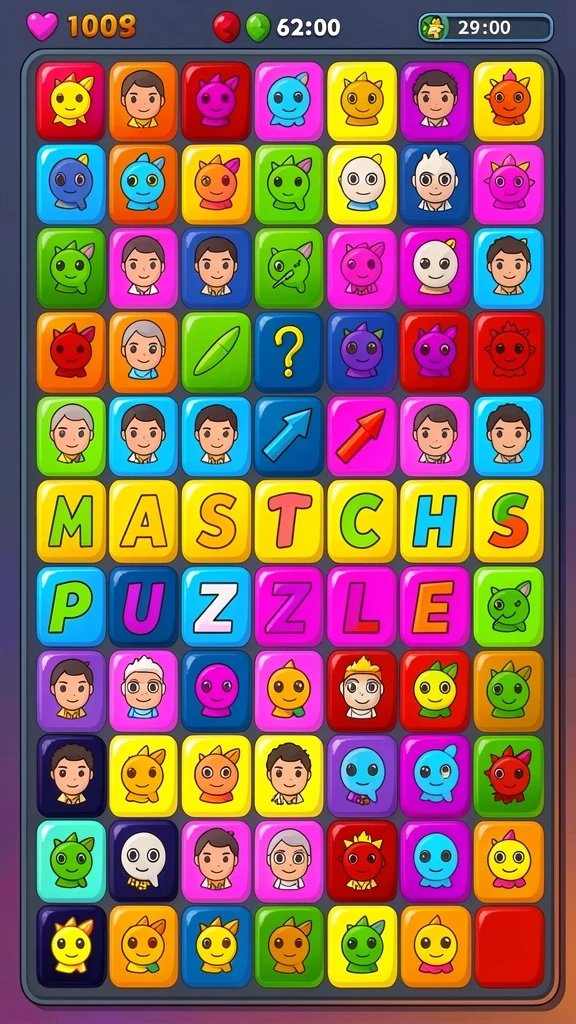This screenshot has width=576, height=1024.
Task: Select the orange letter E tile
Action: (435, 607)
